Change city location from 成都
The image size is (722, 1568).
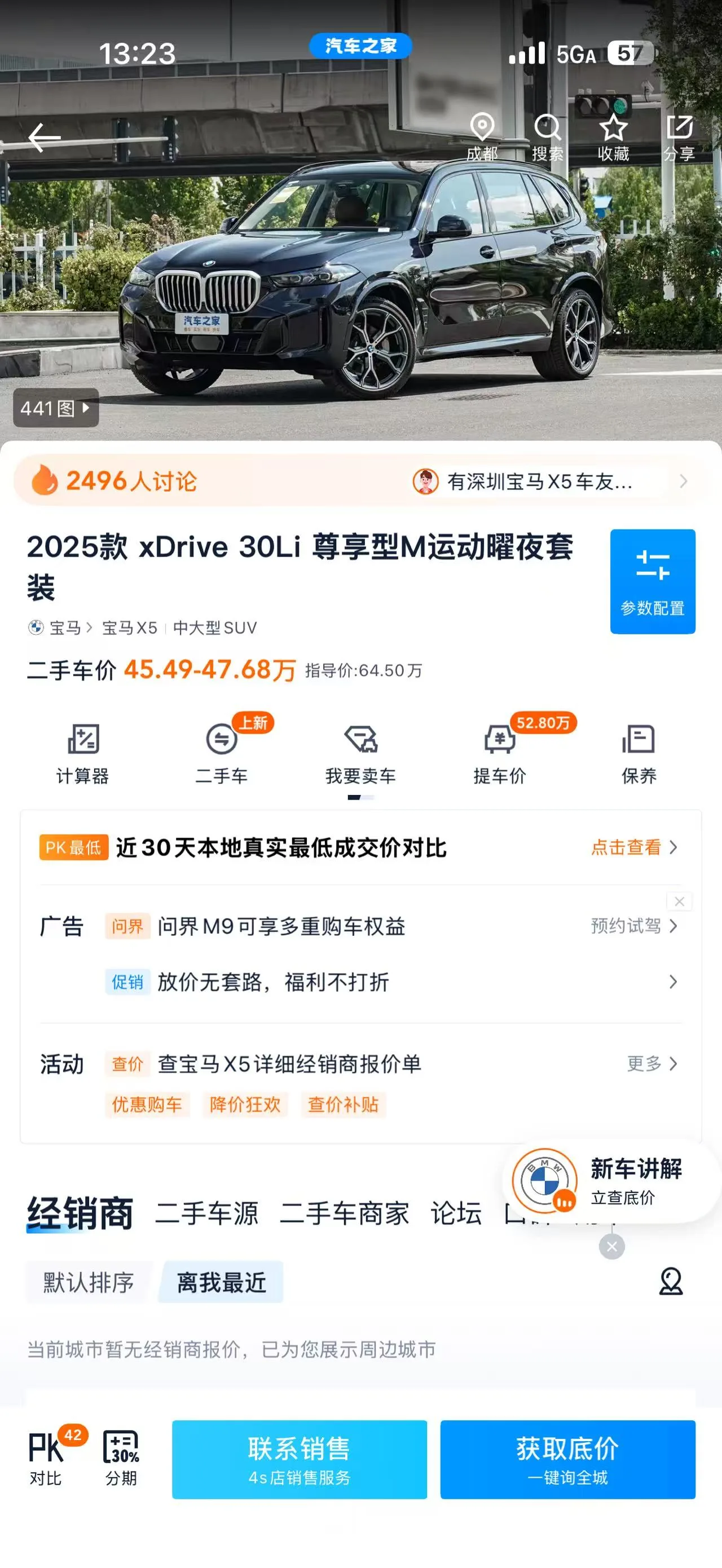(x=482, y=138)
